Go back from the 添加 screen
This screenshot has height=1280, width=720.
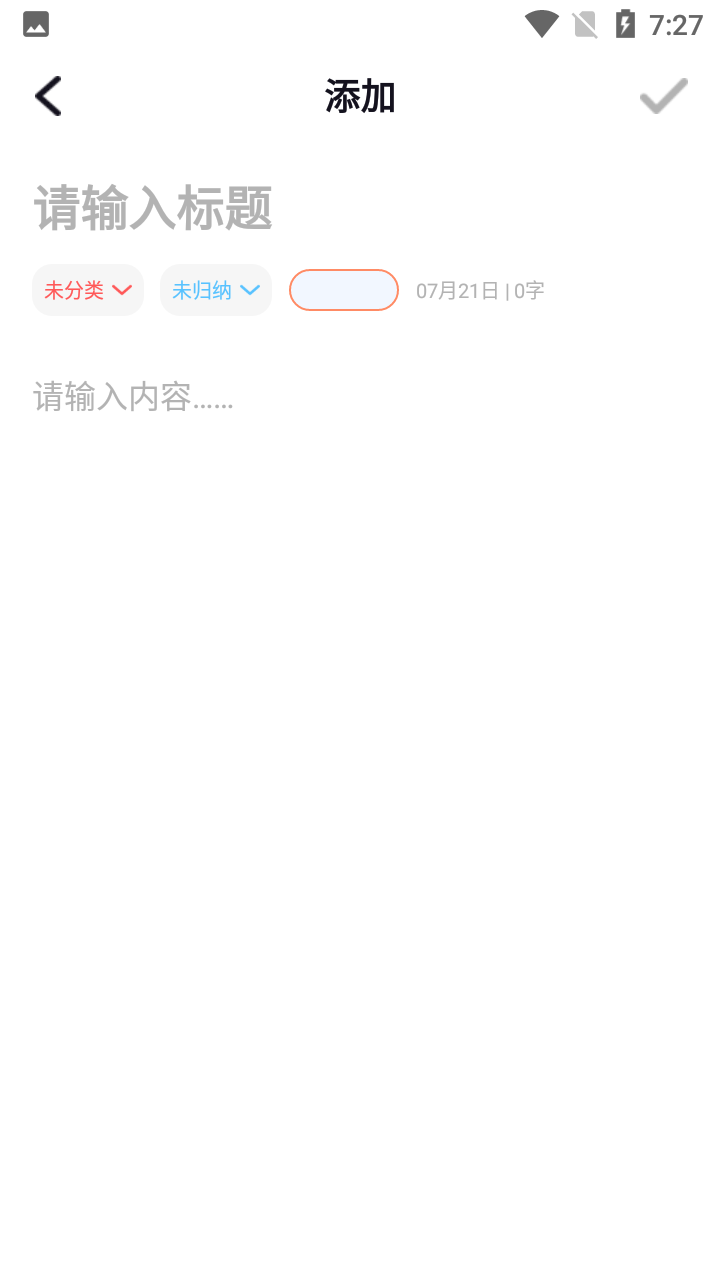click(48, 97)
